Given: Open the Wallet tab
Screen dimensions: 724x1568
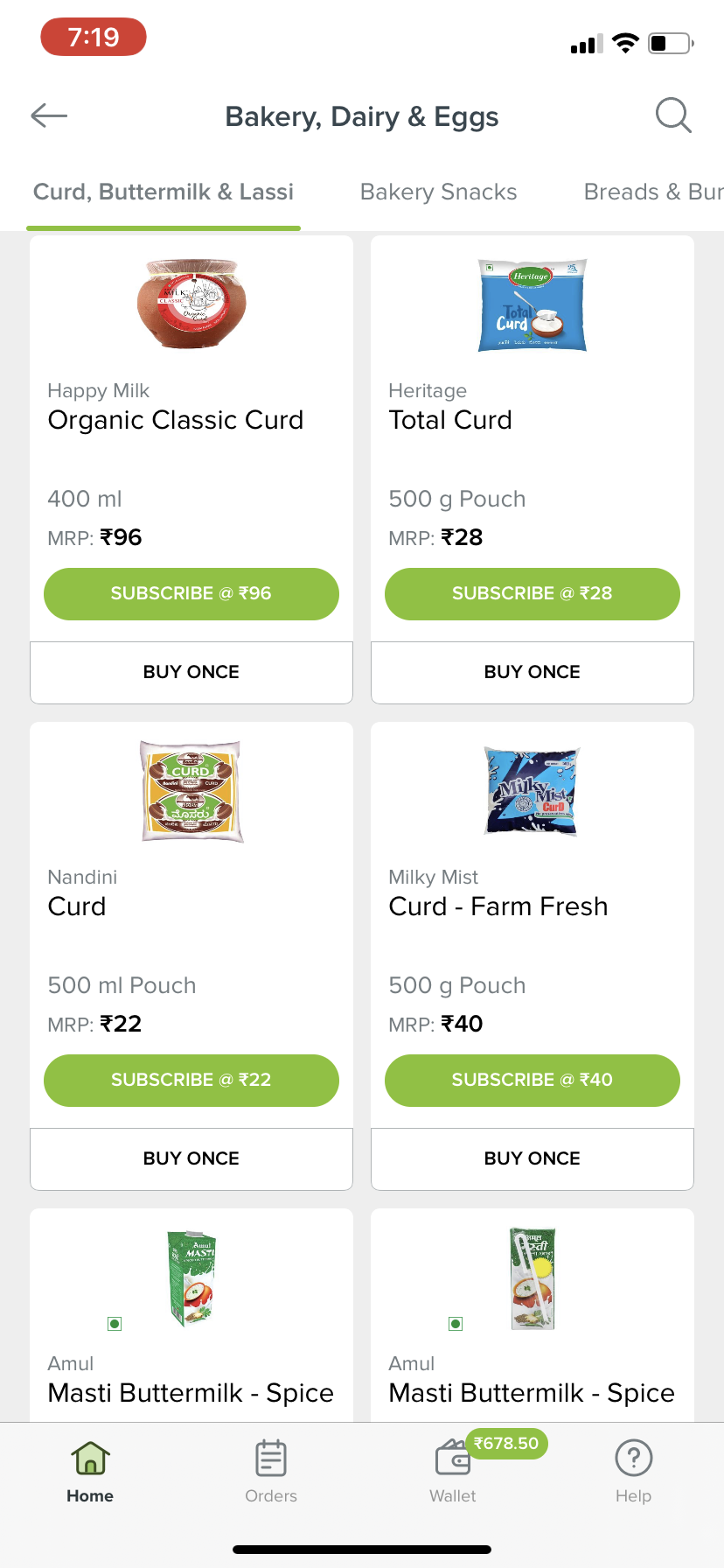Looking at the screenshot, I should 453,1472.
